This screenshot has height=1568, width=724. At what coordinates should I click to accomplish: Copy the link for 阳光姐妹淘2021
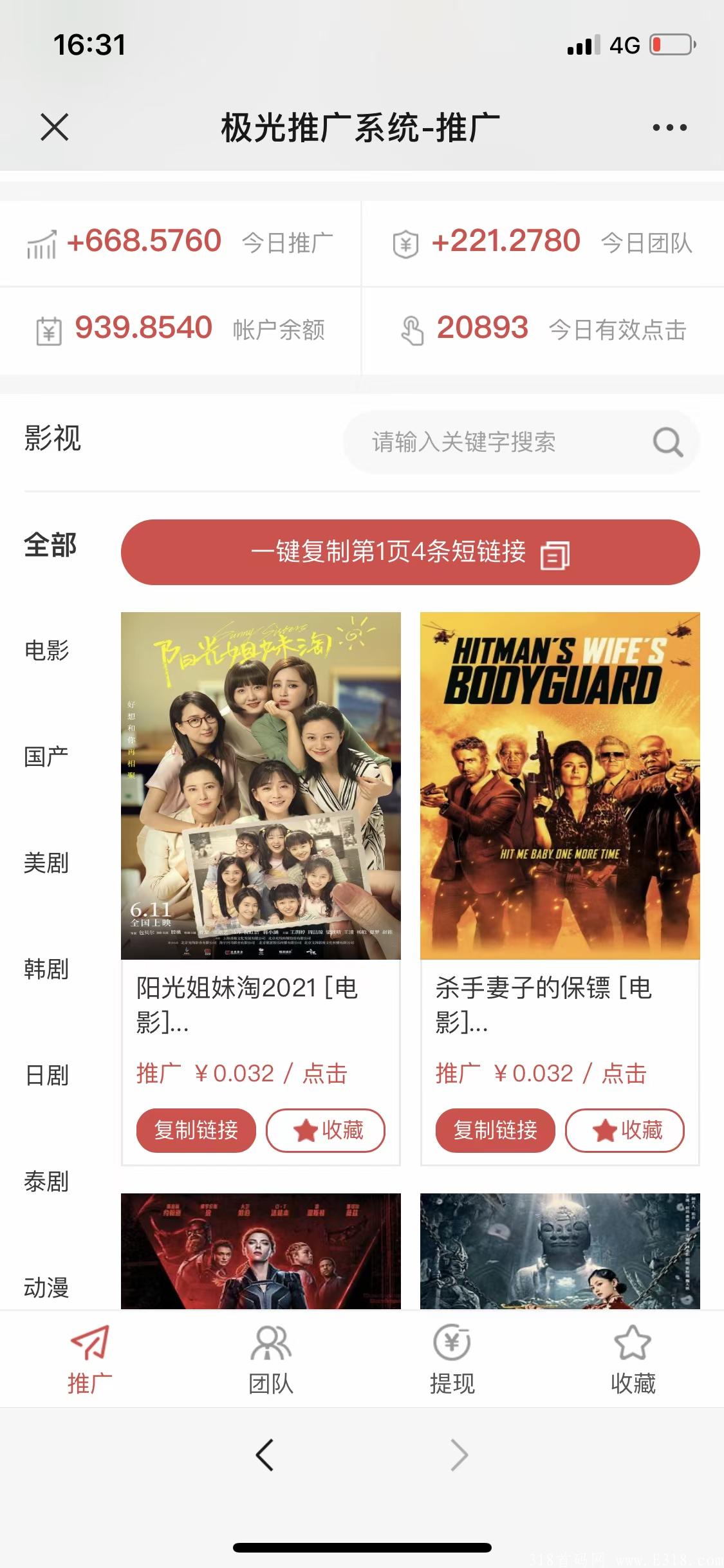[196, 1130]
